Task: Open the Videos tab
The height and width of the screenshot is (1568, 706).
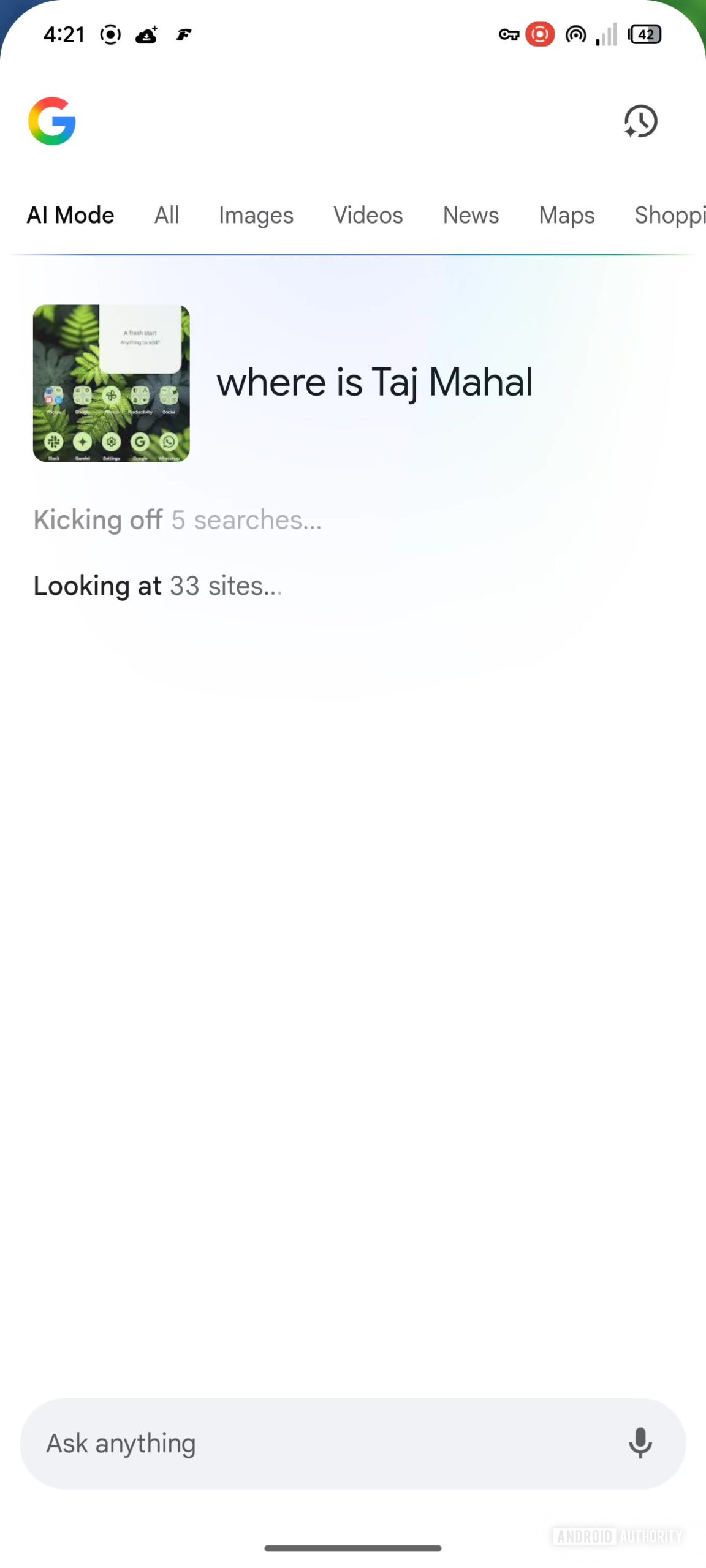Action: (368, 216)
